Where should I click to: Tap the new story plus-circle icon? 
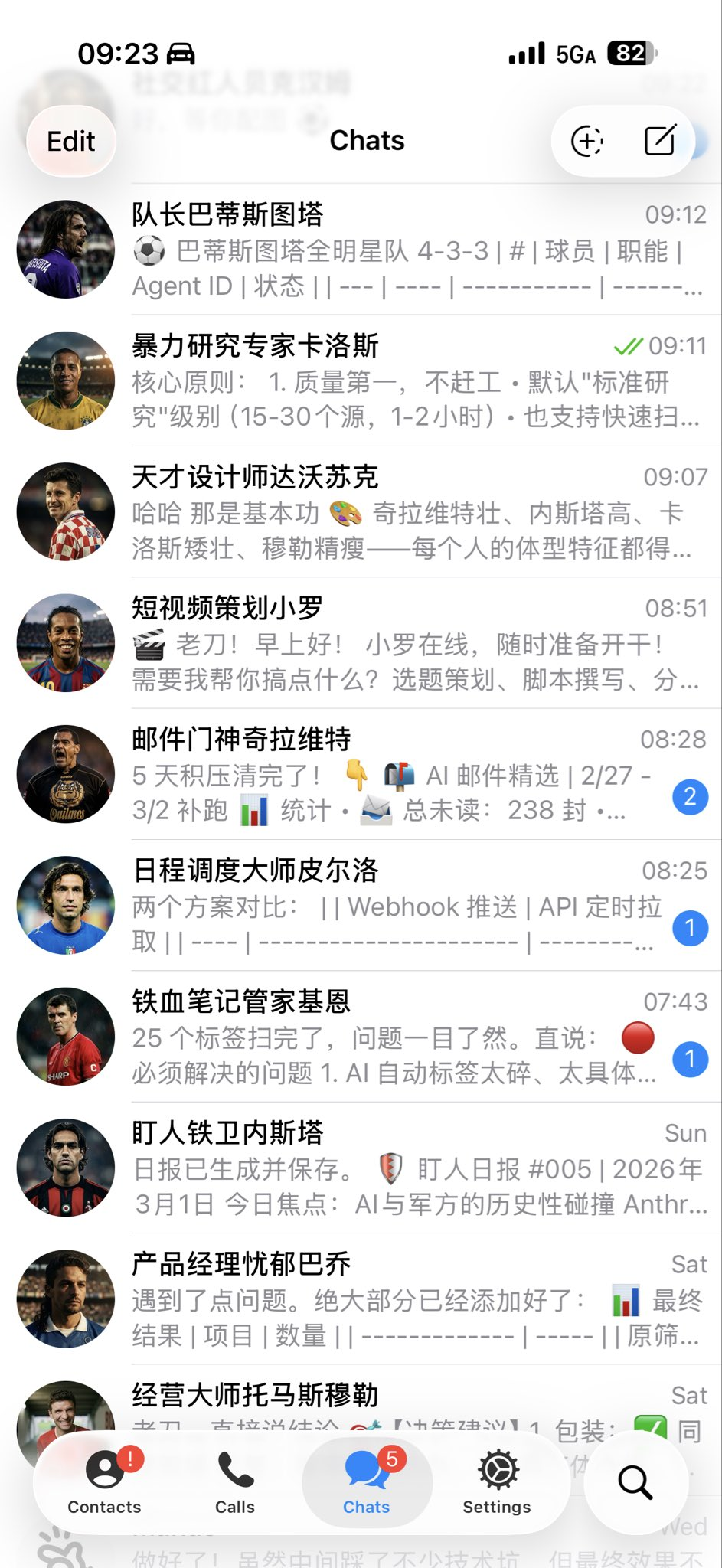[587, 141]
